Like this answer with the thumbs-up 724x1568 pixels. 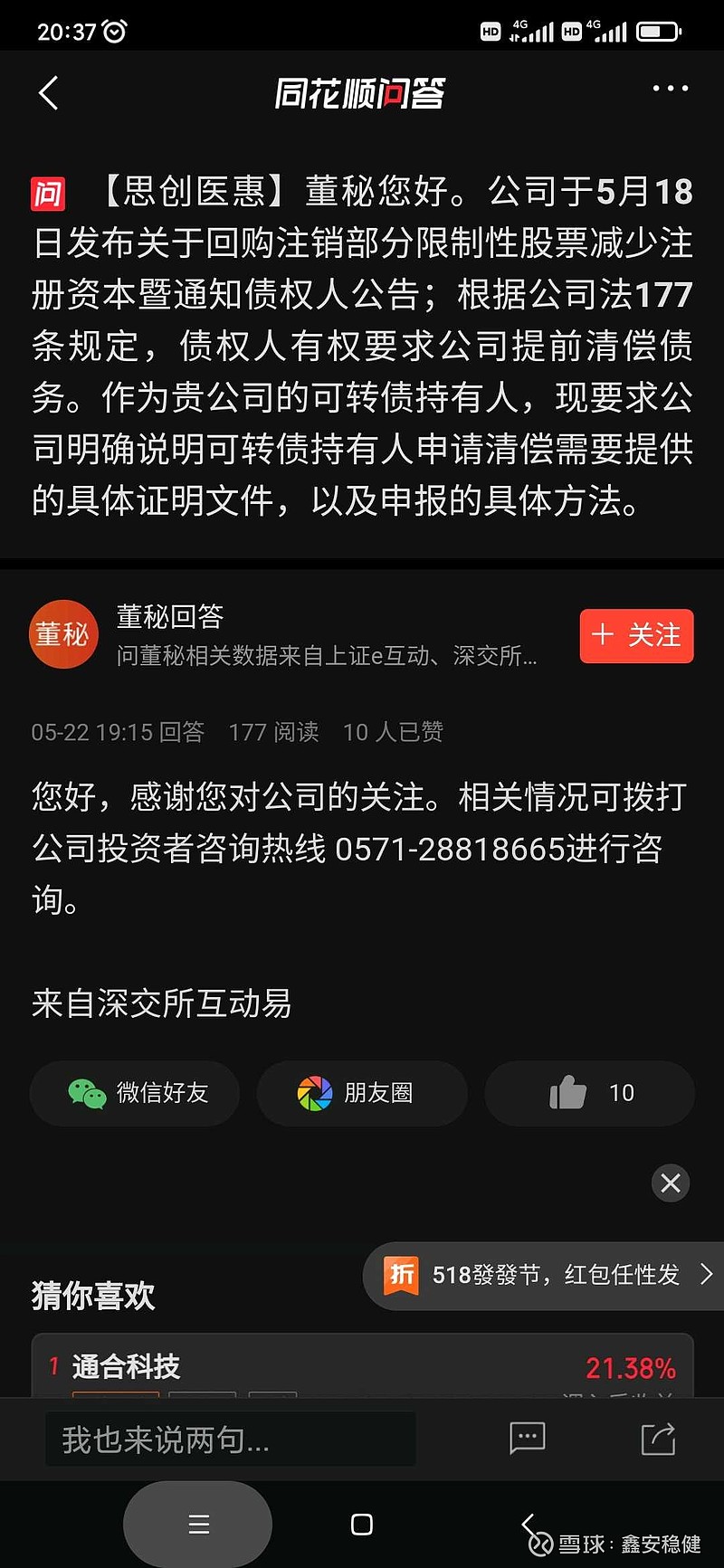click(x=589, y=1093)
